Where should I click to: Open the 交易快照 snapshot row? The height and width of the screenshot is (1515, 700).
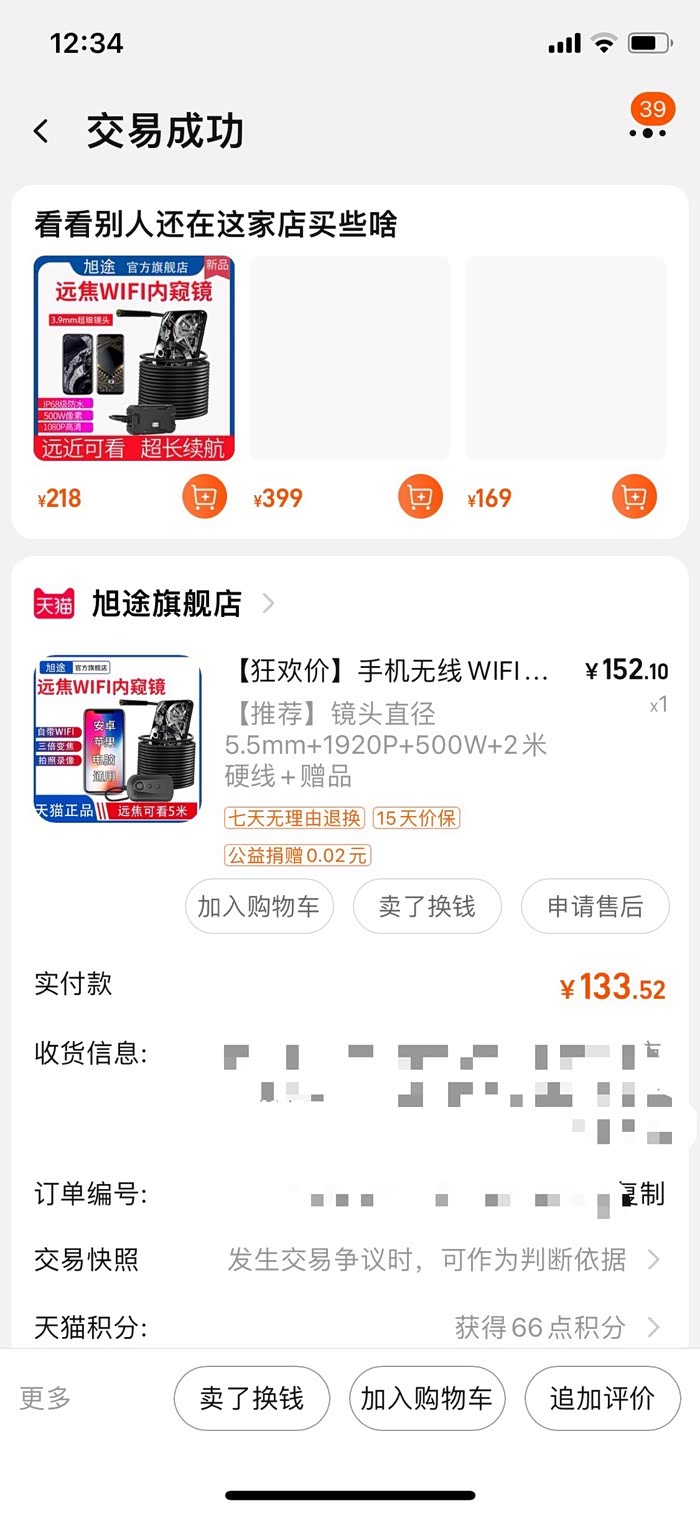tap(430, 1259)
